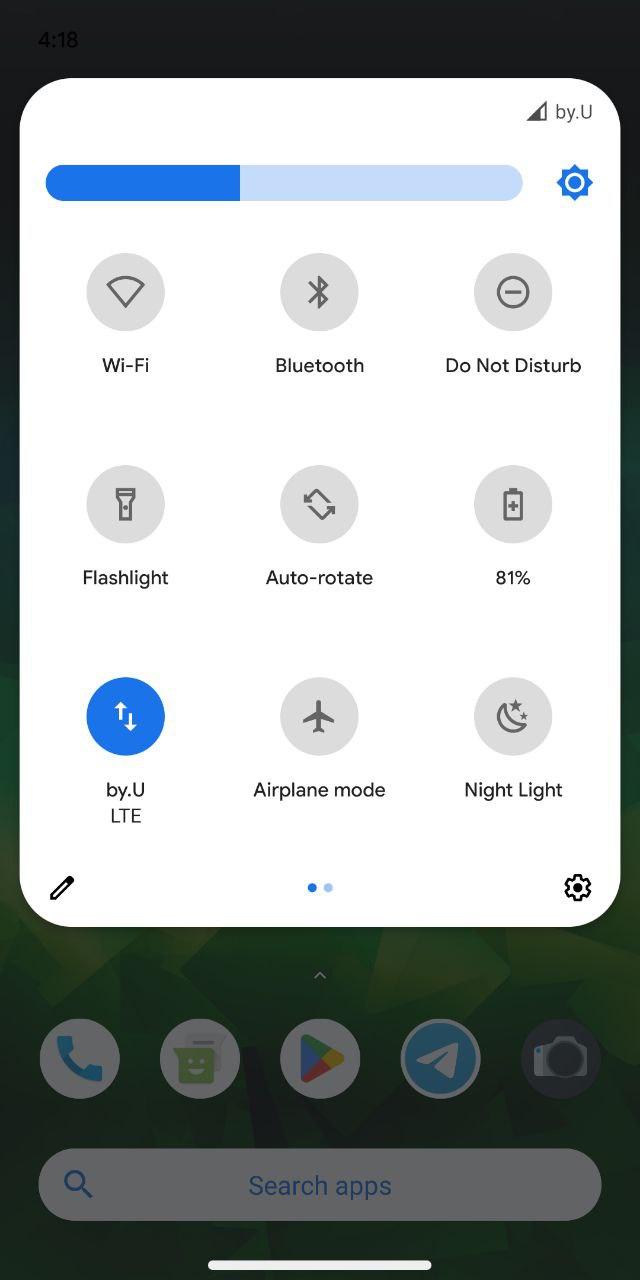Toggle Do Not Disturb on

click(x=513, y=292)
